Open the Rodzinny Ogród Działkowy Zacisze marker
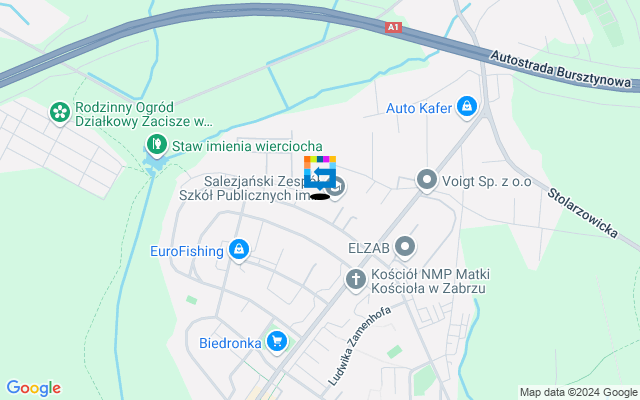Viewport: 640px width, 400px height. point(59,110)
